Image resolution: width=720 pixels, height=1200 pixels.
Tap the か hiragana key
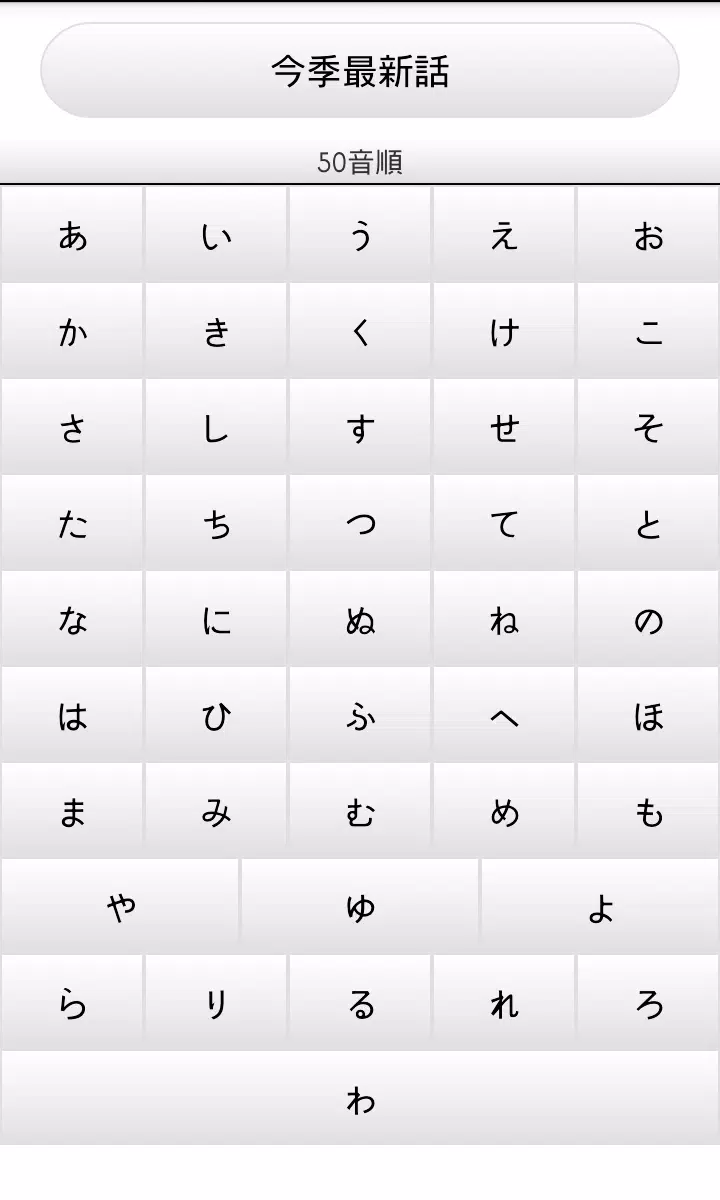coord(72,330)
